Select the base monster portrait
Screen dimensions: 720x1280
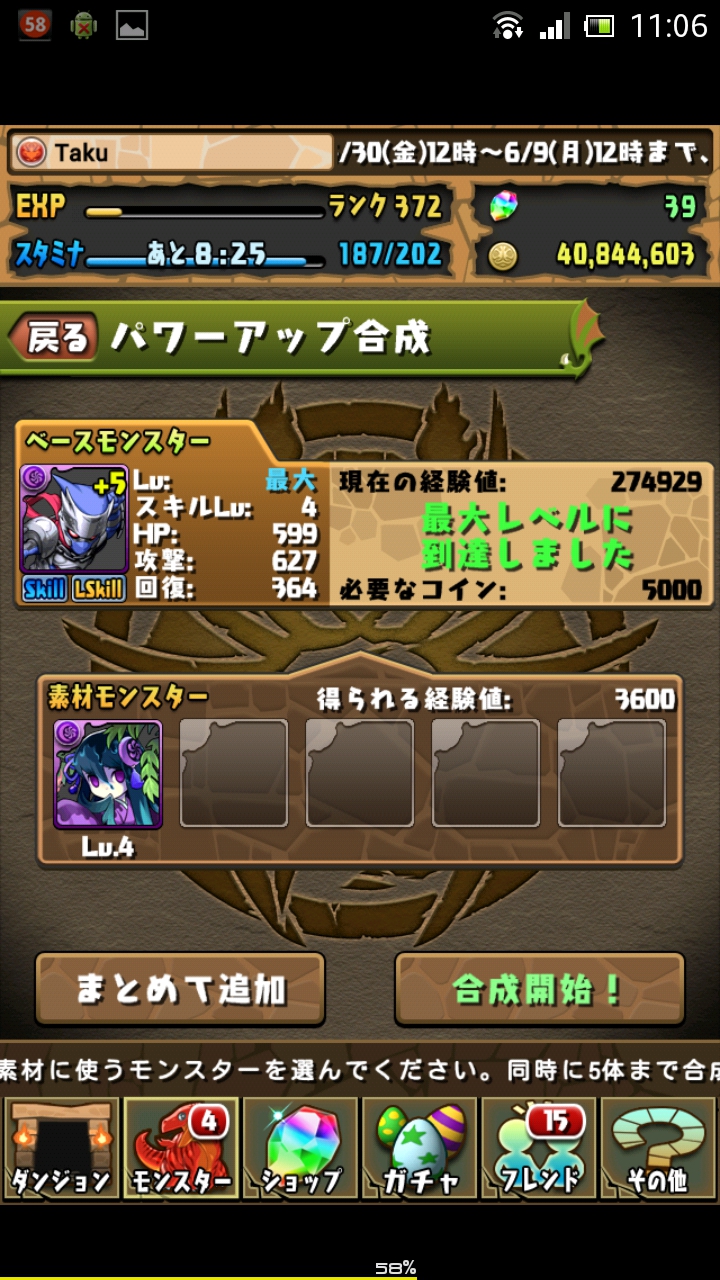(74, 520)
